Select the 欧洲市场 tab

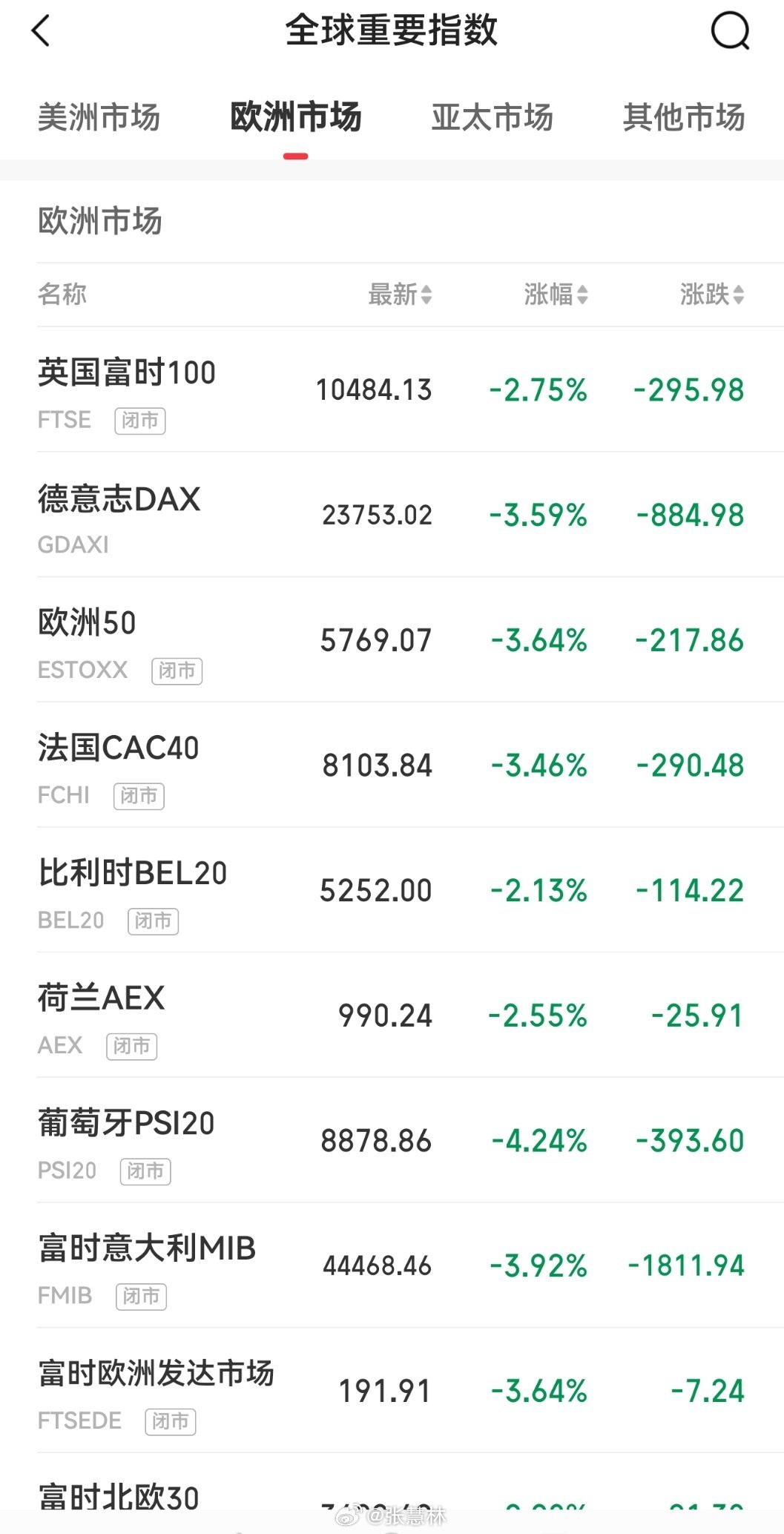pyautogui.click(x=295, y=118)
